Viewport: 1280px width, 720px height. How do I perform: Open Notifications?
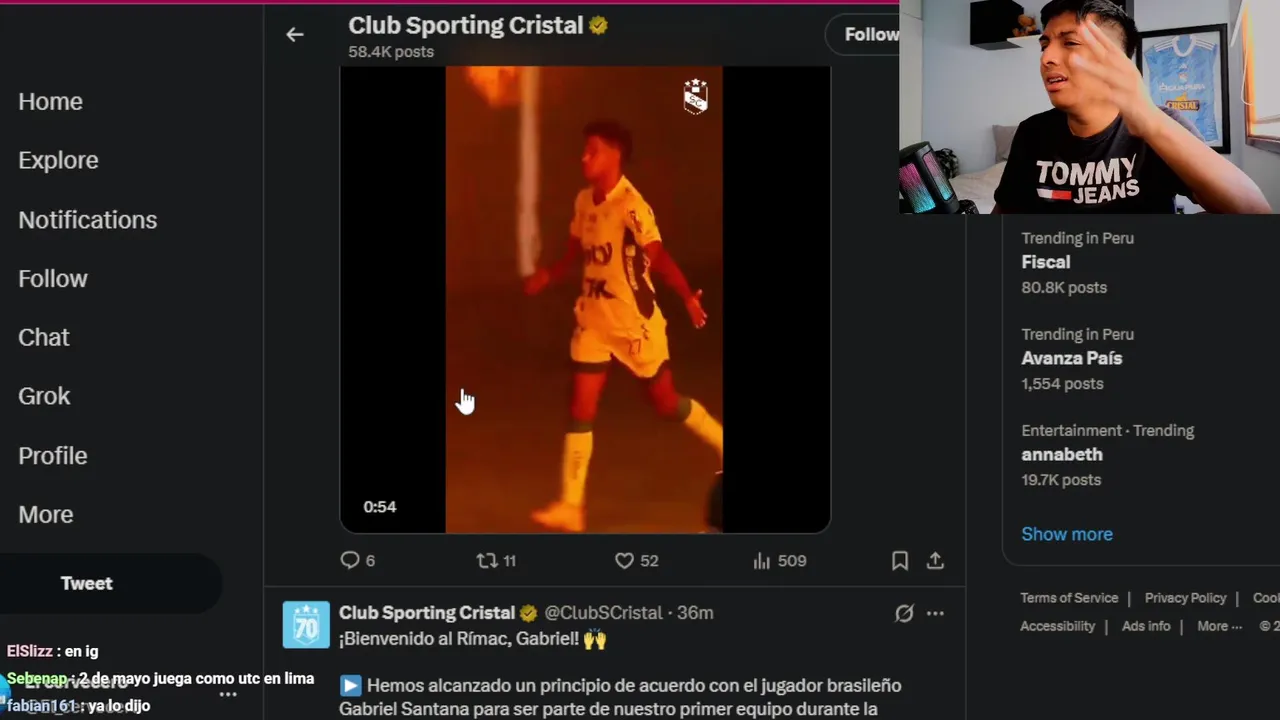point(87,220)
